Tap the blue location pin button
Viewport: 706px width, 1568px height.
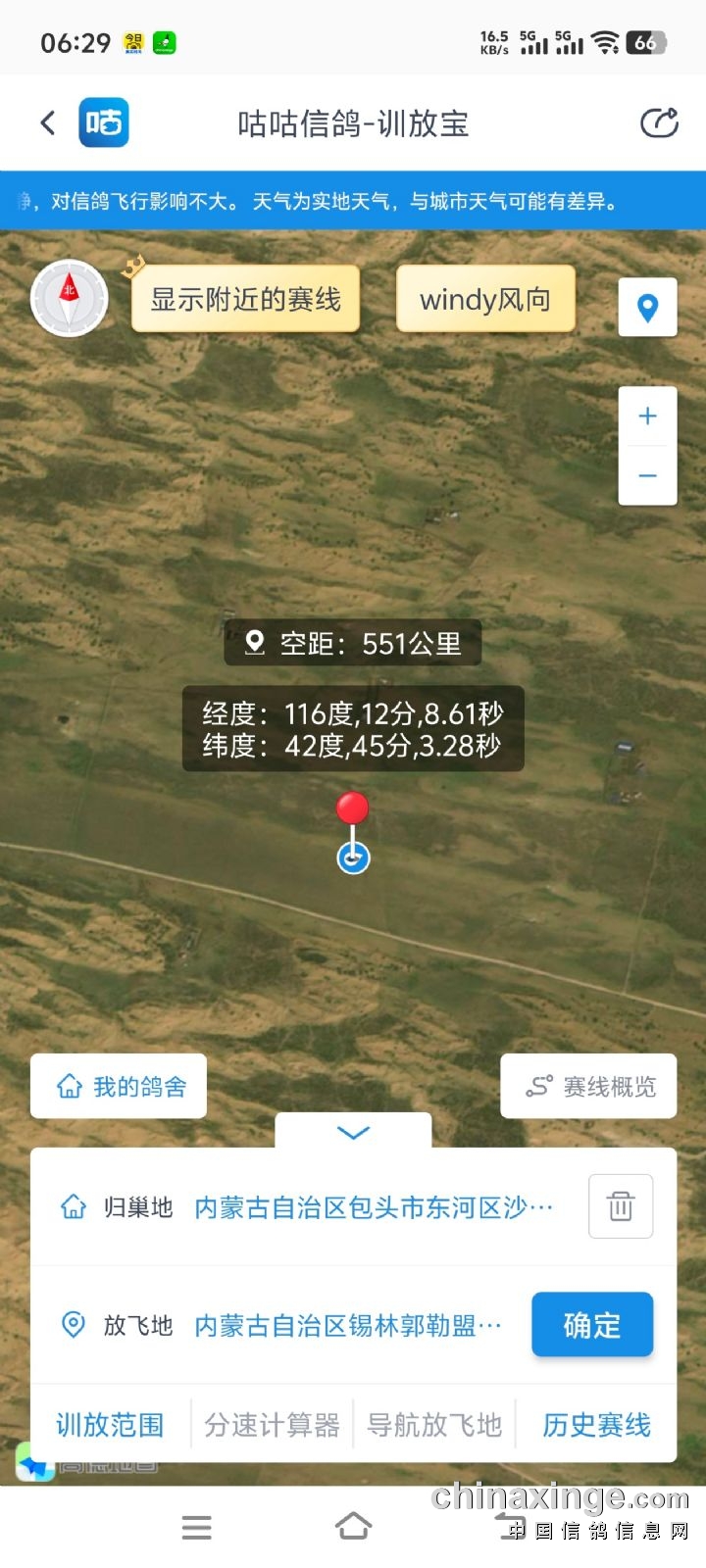[x=647, y=308]
